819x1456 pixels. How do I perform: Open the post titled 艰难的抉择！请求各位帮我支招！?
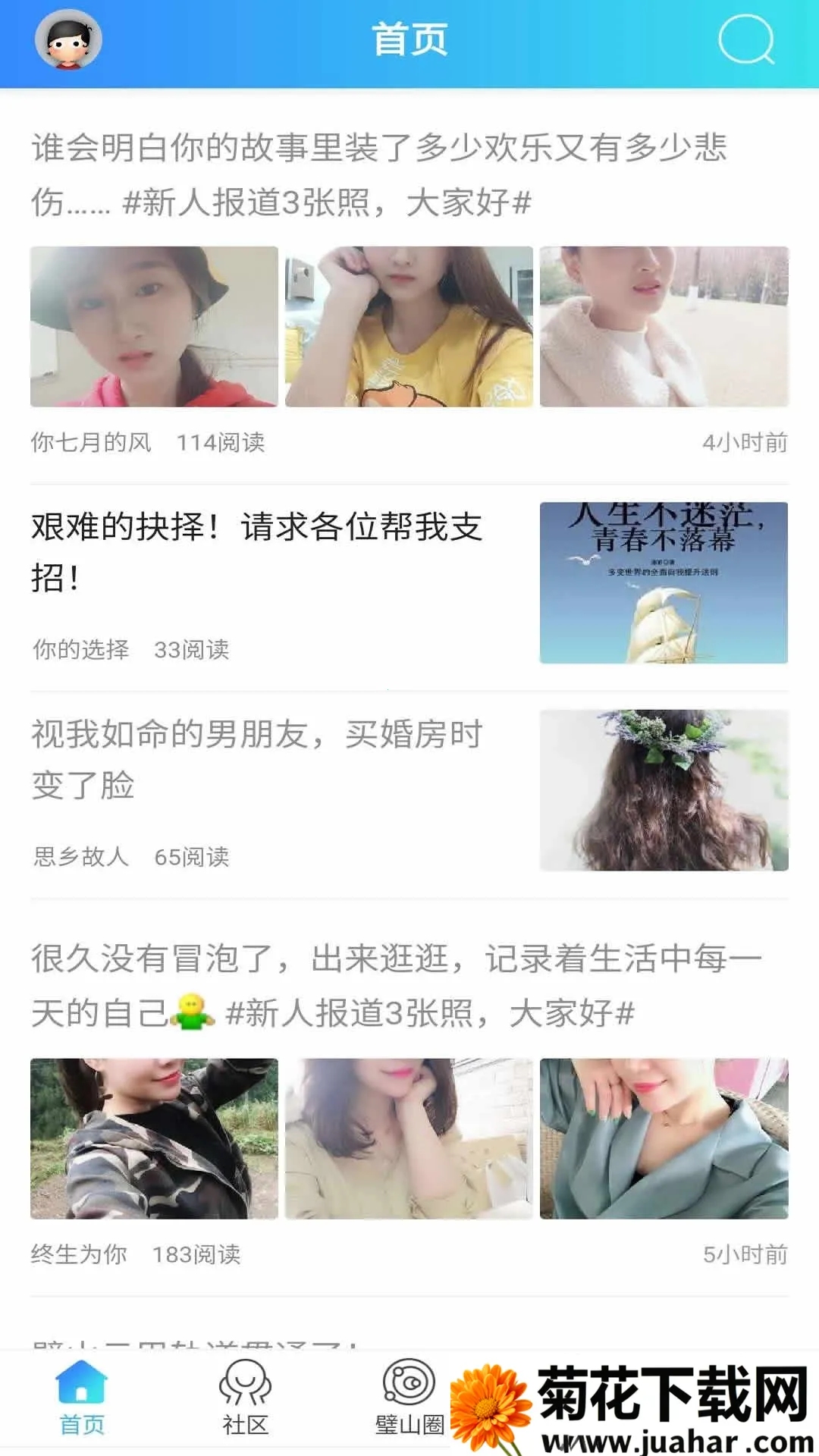point(258,551)
